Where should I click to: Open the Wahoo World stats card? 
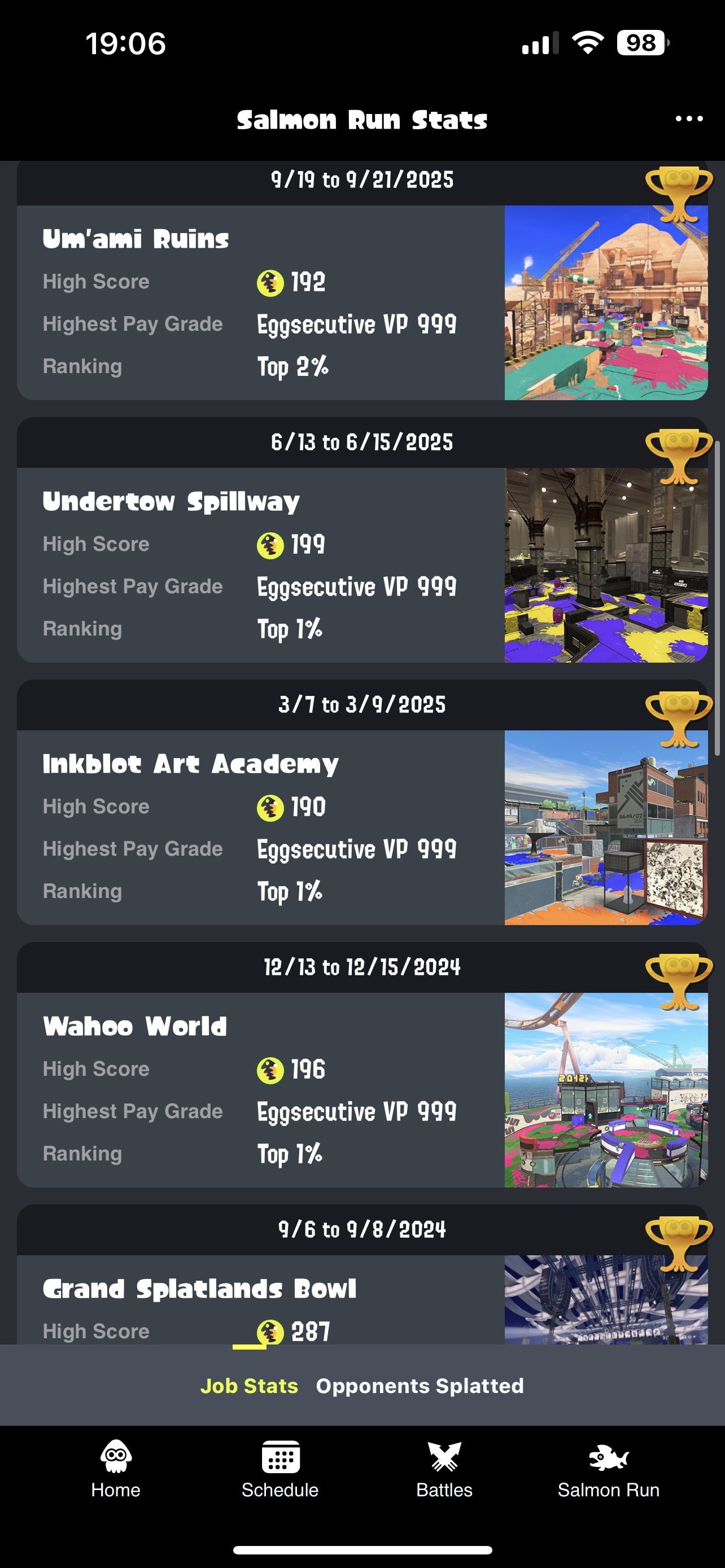point(362,1065)
